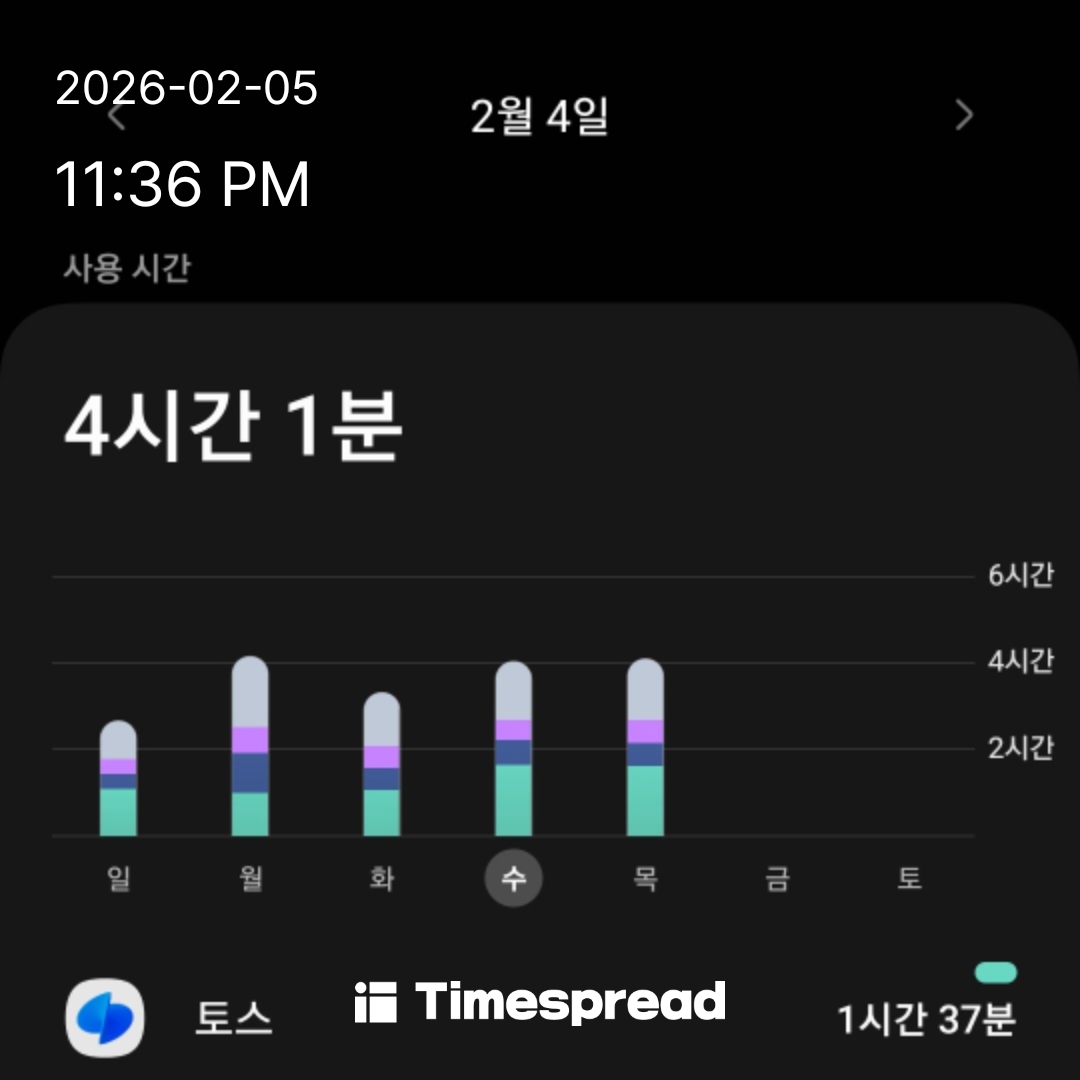Select the 일 (Sunday) usage bar
1080x1080 pixels.
[x=118, y=778]
